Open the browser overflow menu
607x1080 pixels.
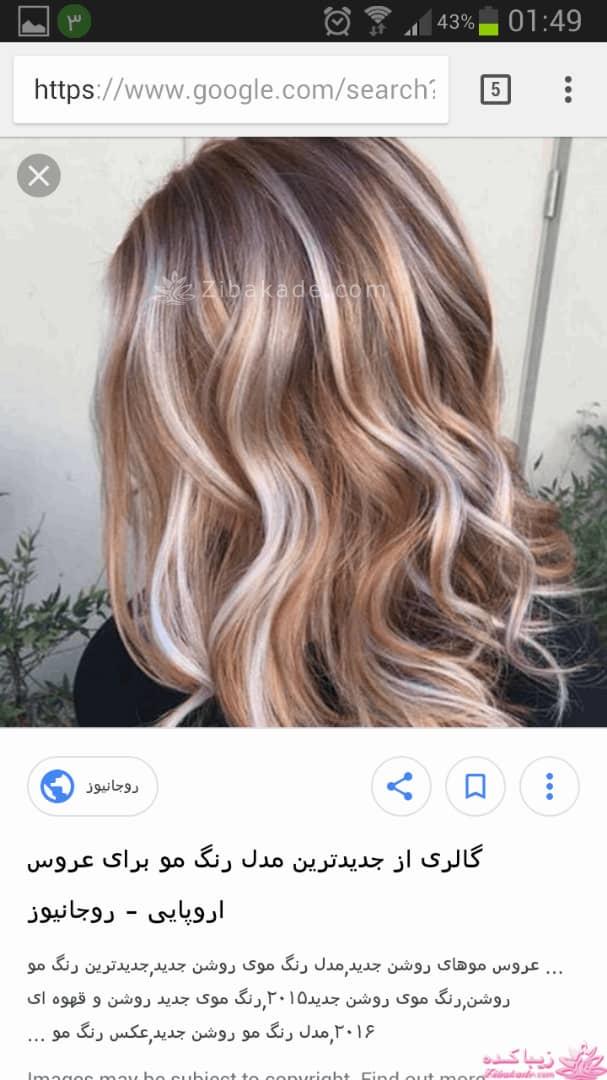point(567,90)
